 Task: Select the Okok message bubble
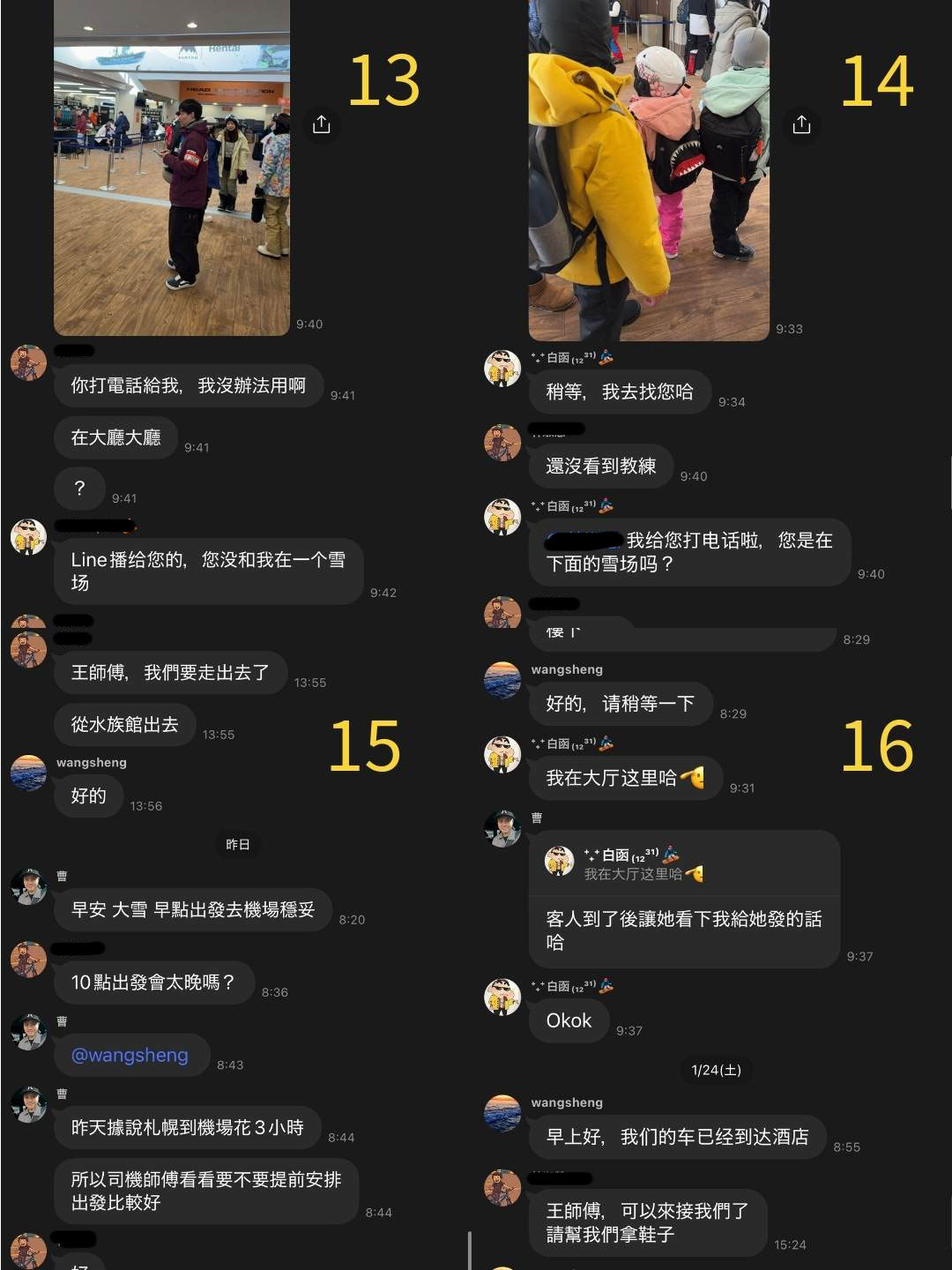(x=569, y=1020)
